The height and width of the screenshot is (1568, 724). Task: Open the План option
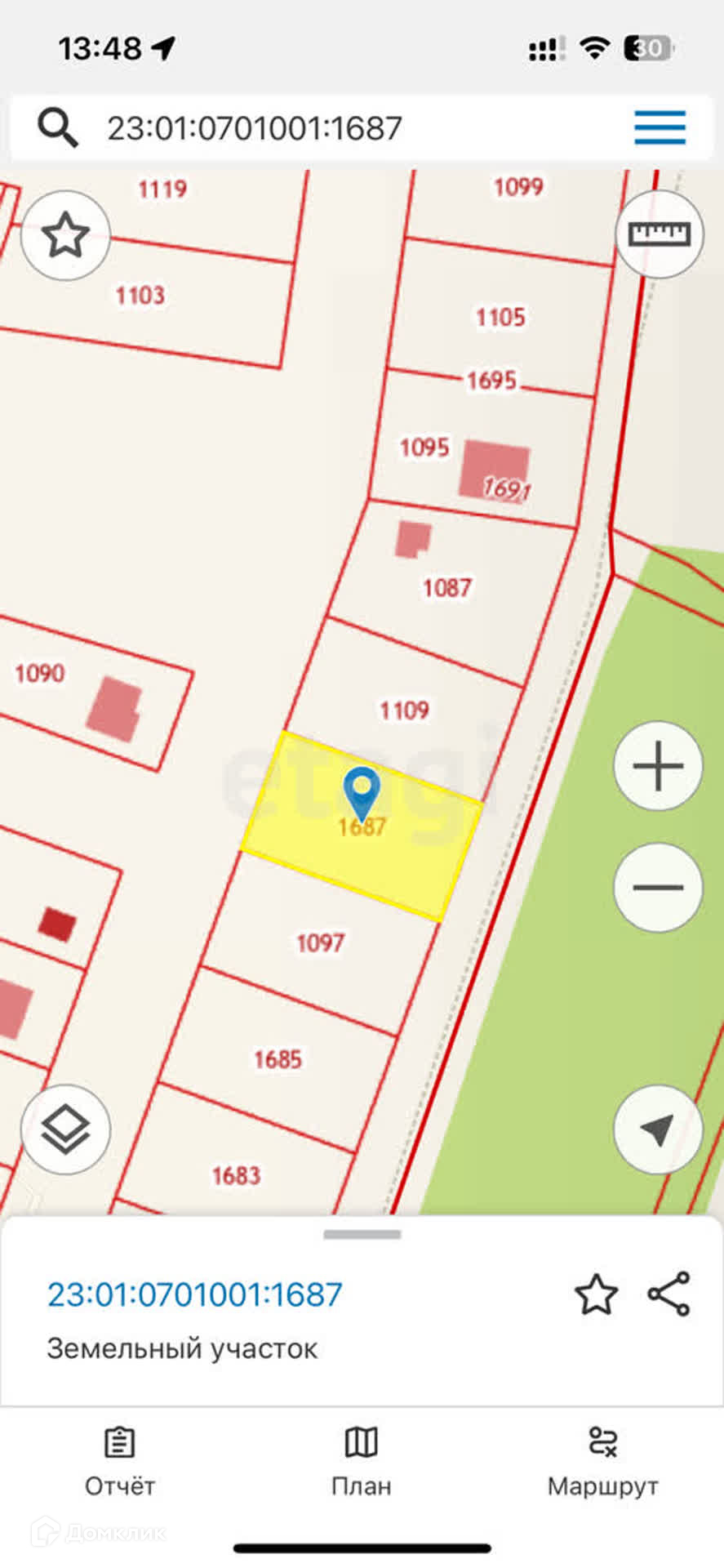point(361,1462)
